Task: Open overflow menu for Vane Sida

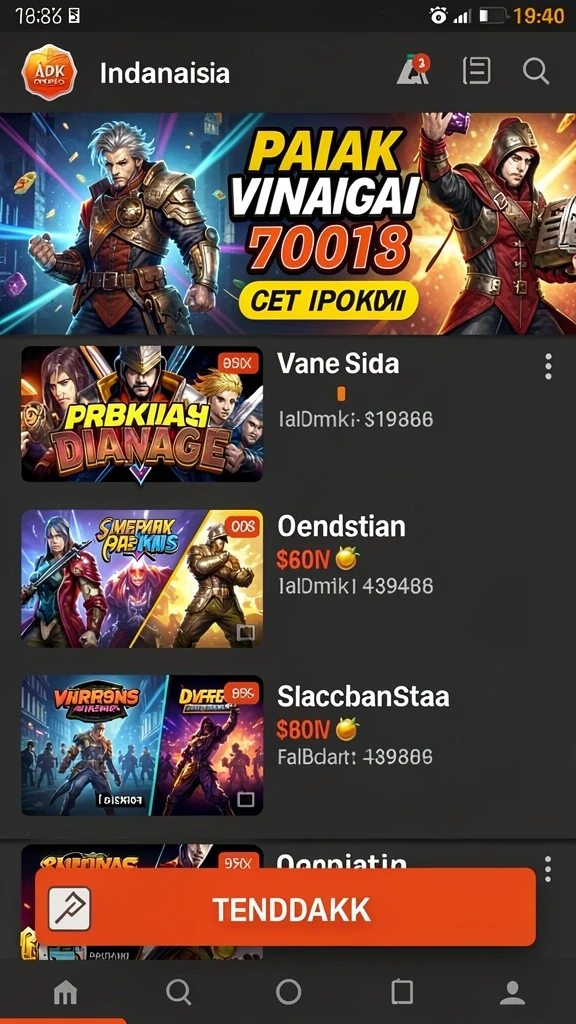Action: [548, 367]
